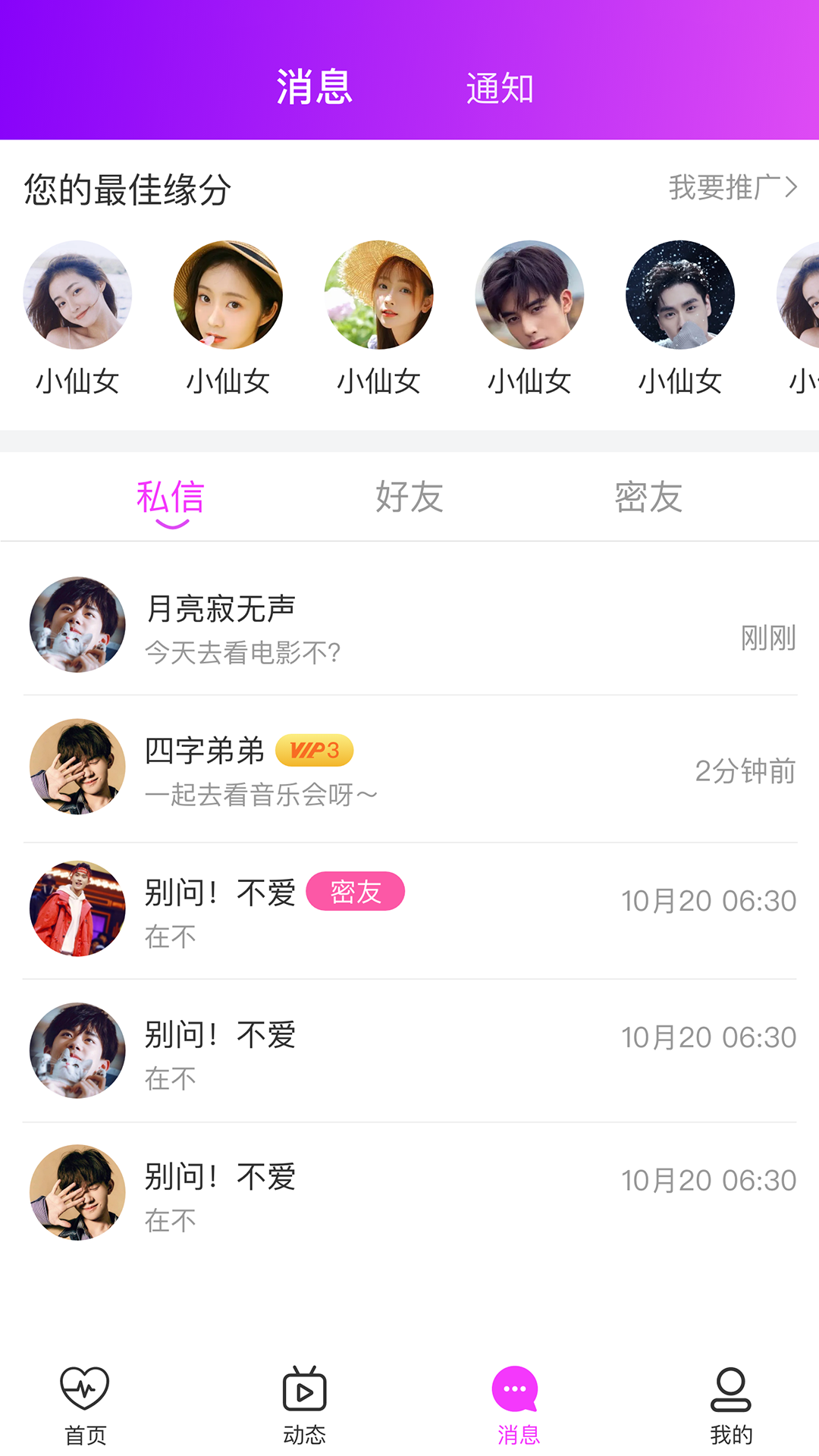This screenshot has width=819, height=1456.
Task: Switch to the 密友 tab
Action: click(647, 497)
